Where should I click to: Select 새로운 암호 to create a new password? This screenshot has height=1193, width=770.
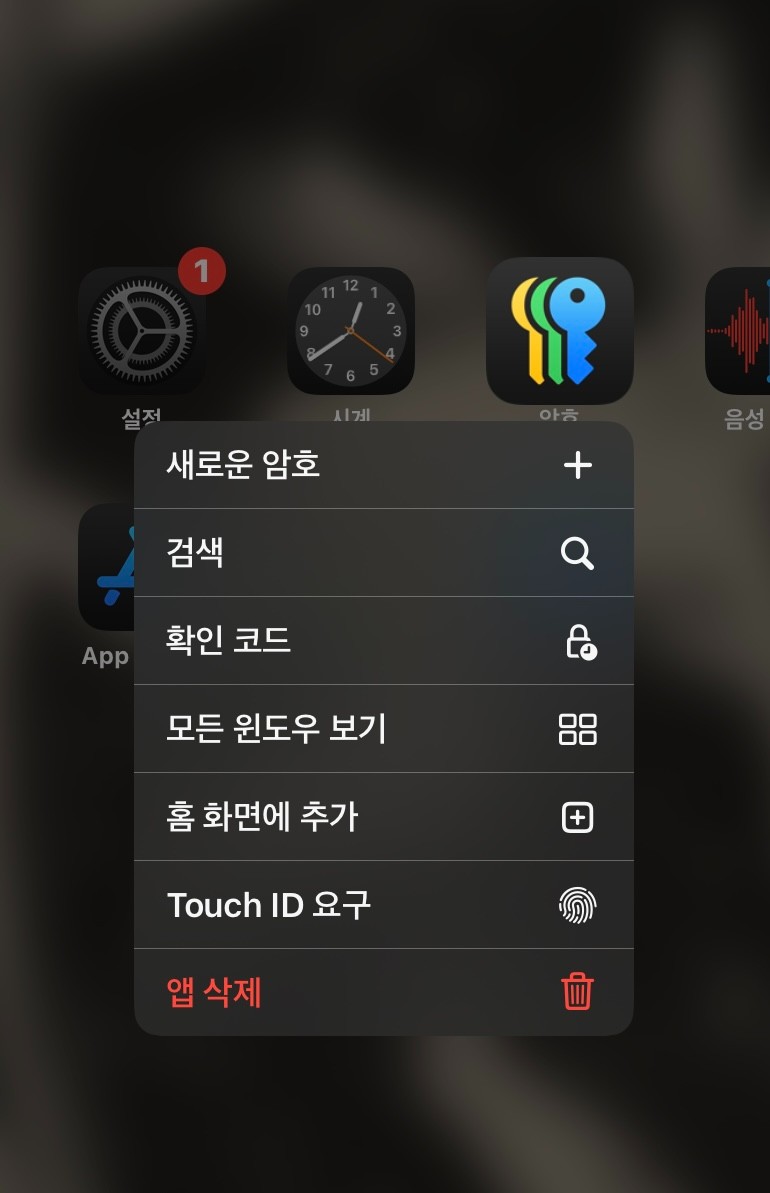click(383, 465)
